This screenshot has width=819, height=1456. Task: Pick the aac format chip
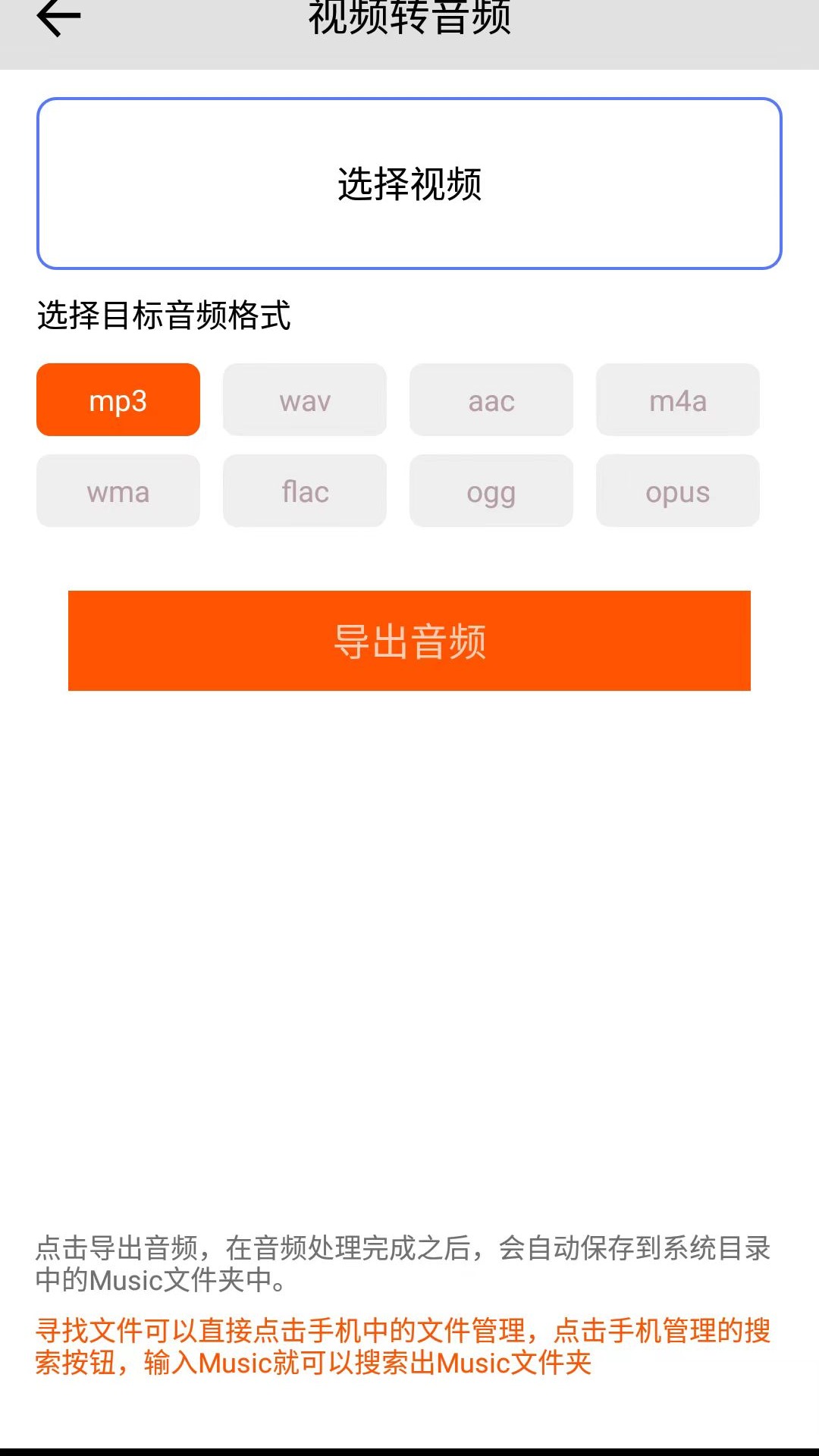coord(491,400)
